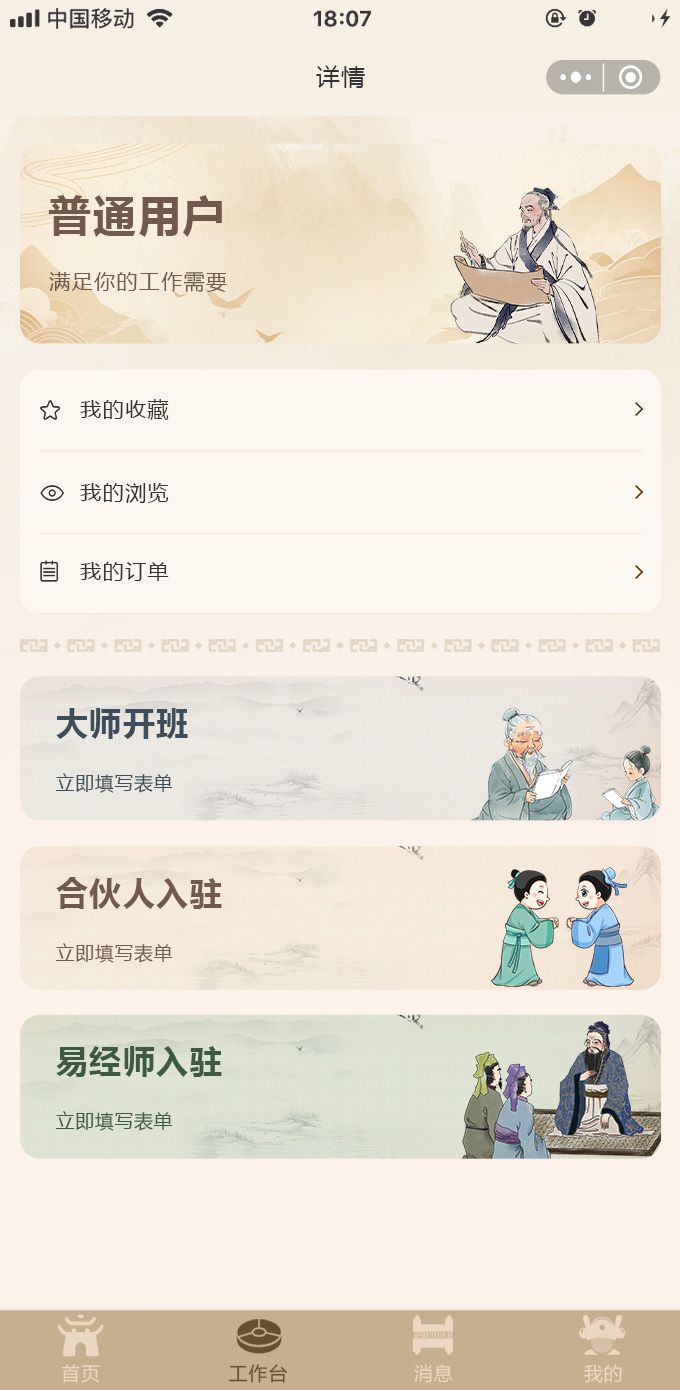Open the 易经师入驻 form card
Image resolution: width=680 pixels, height=1390 pixels.
(340, 1086)
